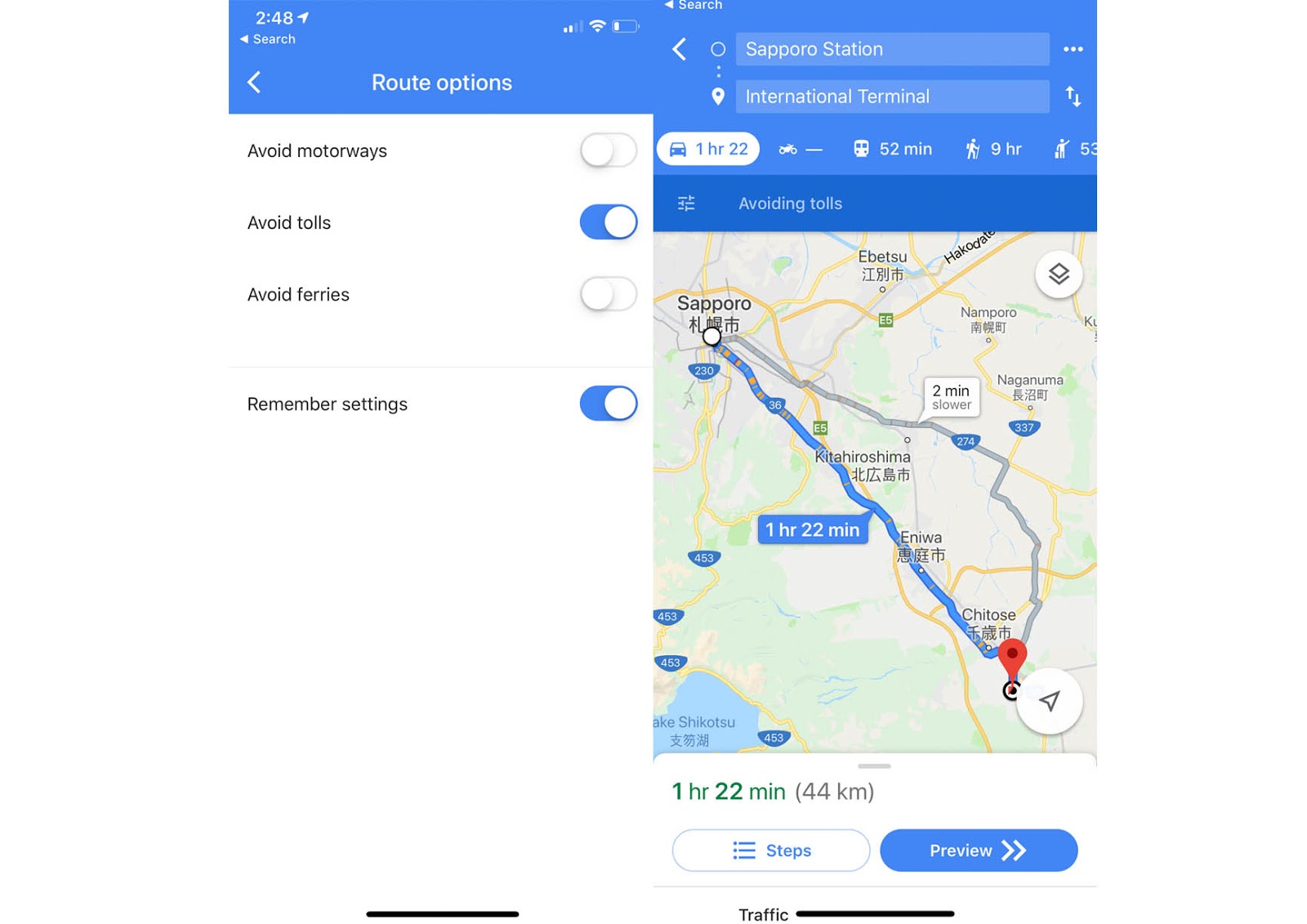Turn off Avoid tolls
The height and width of the screenshot is (924, 1307).
tap(608, 222)
